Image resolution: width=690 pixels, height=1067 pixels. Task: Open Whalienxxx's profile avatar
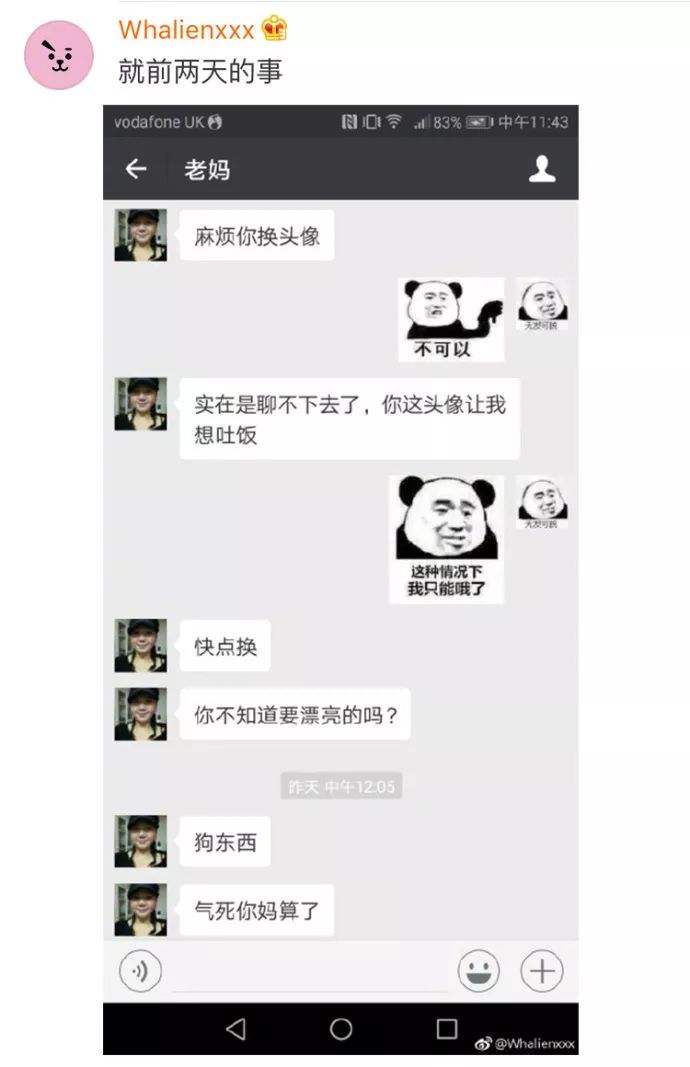tap(58, 55)
